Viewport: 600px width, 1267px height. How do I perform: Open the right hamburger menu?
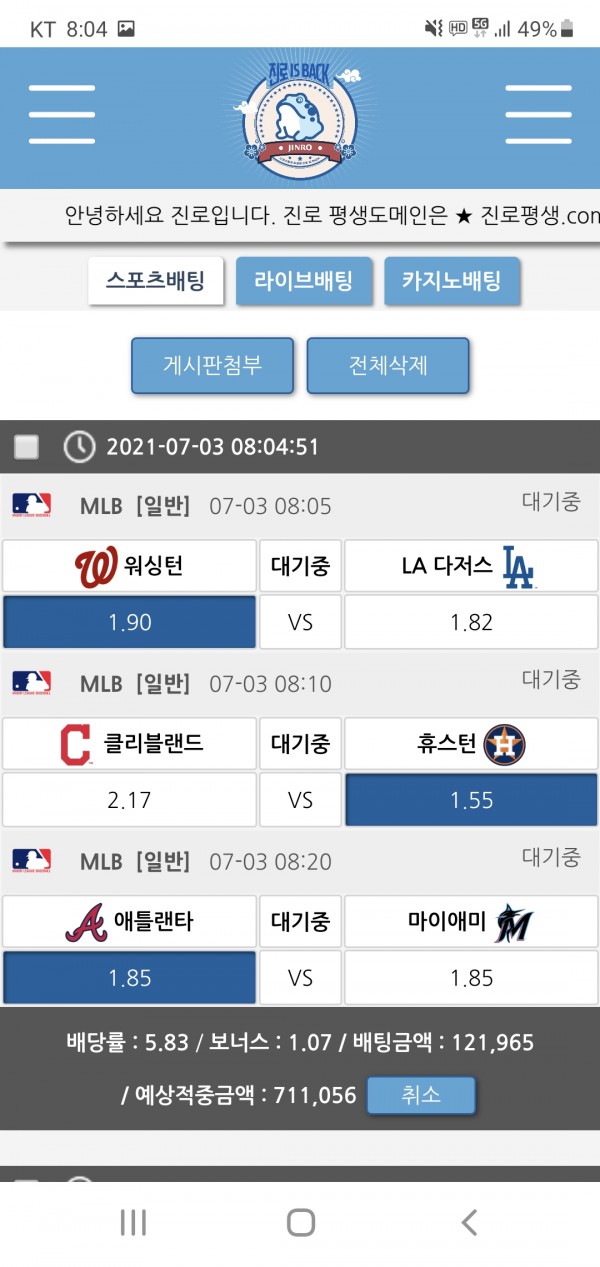coord(538,116)
